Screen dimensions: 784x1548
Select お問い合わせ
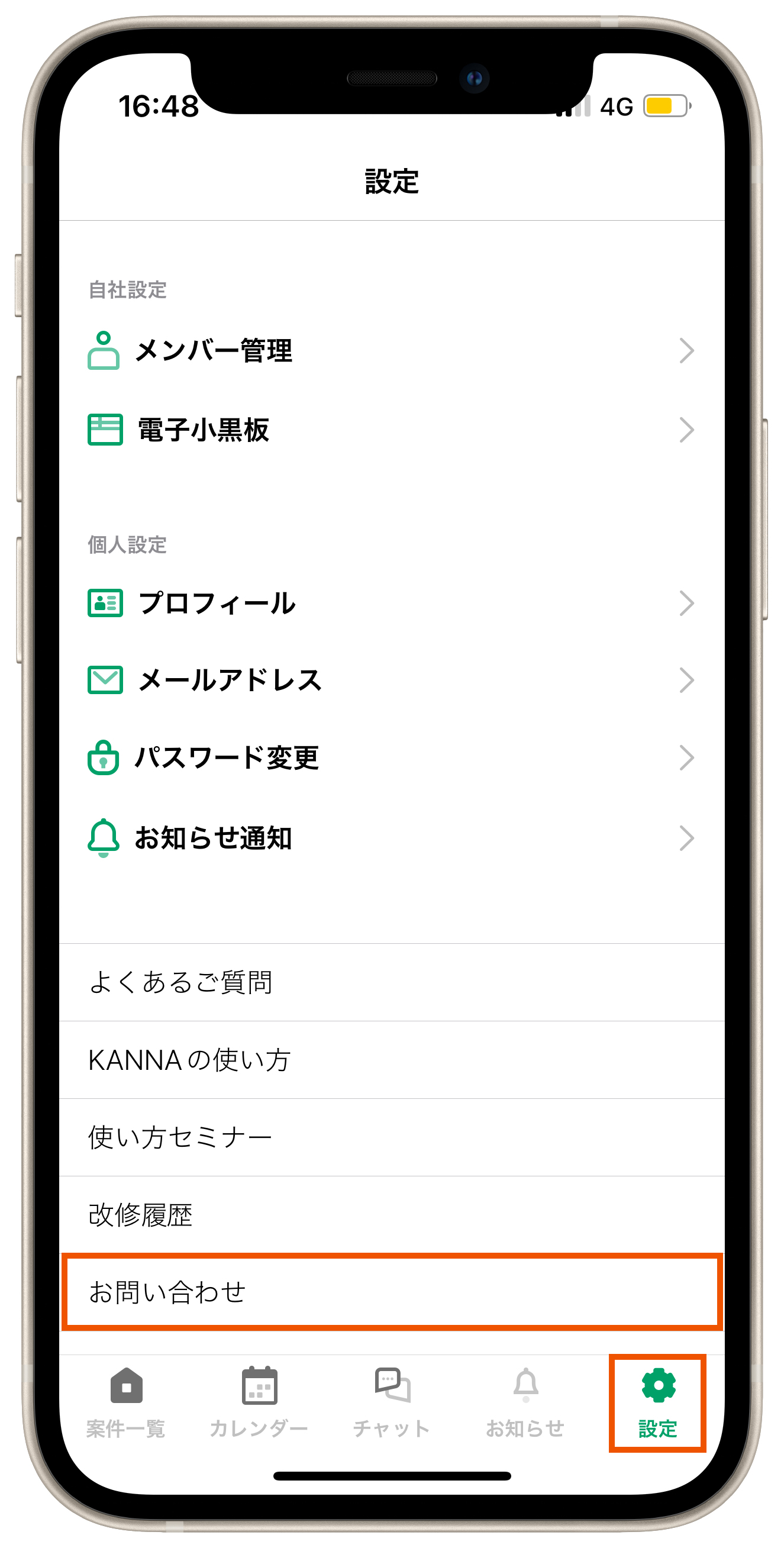(x=391, y=1292)
